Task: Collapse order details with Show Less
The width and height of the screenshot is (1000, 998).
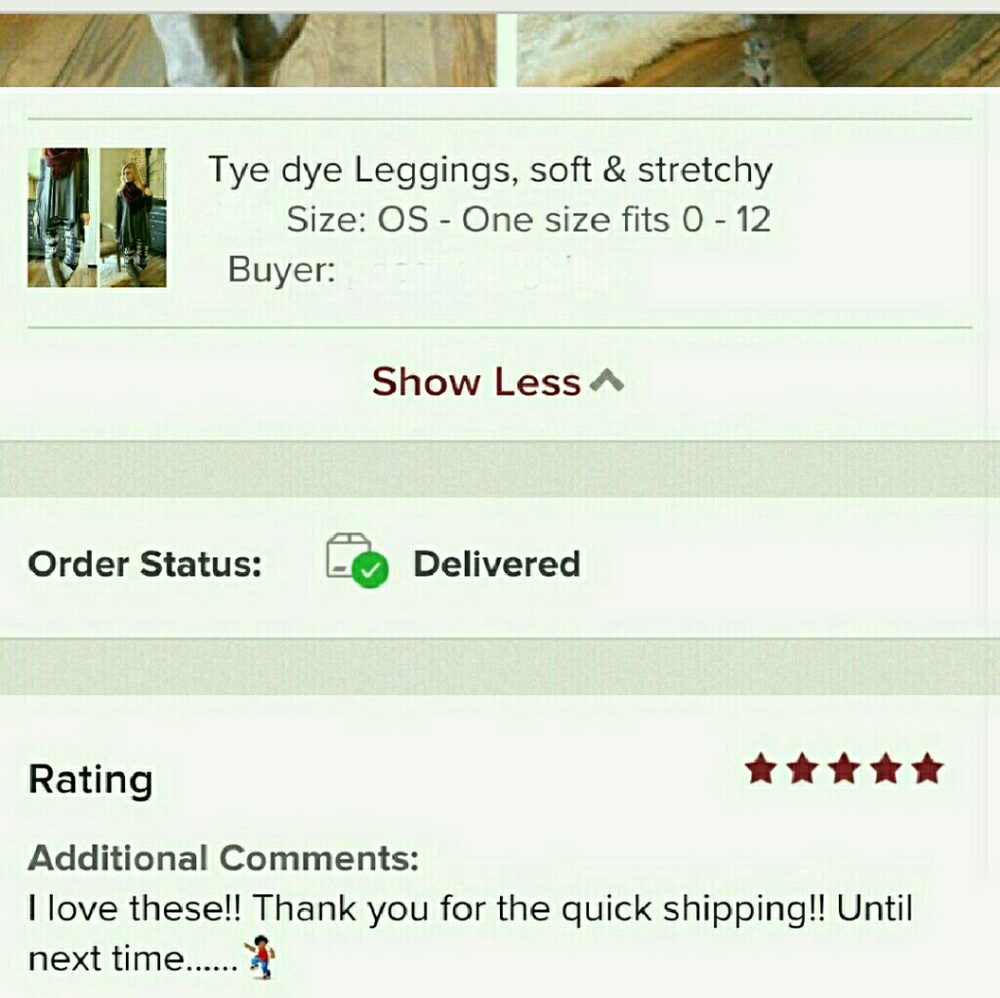Action: pos(497,382)
